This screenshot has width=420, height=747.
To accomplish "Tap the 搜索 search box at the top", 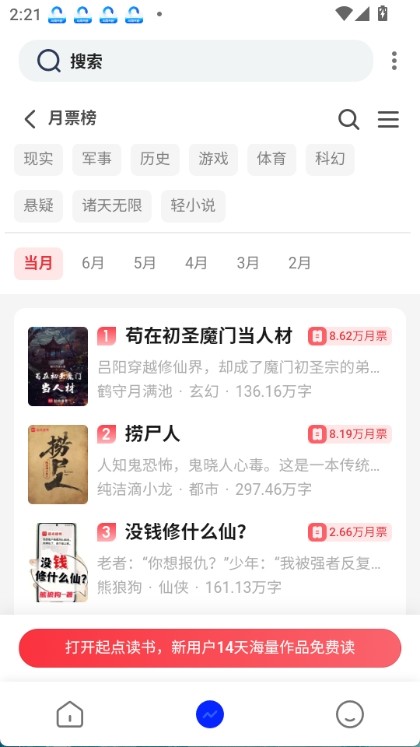I will tap(196, 61).
